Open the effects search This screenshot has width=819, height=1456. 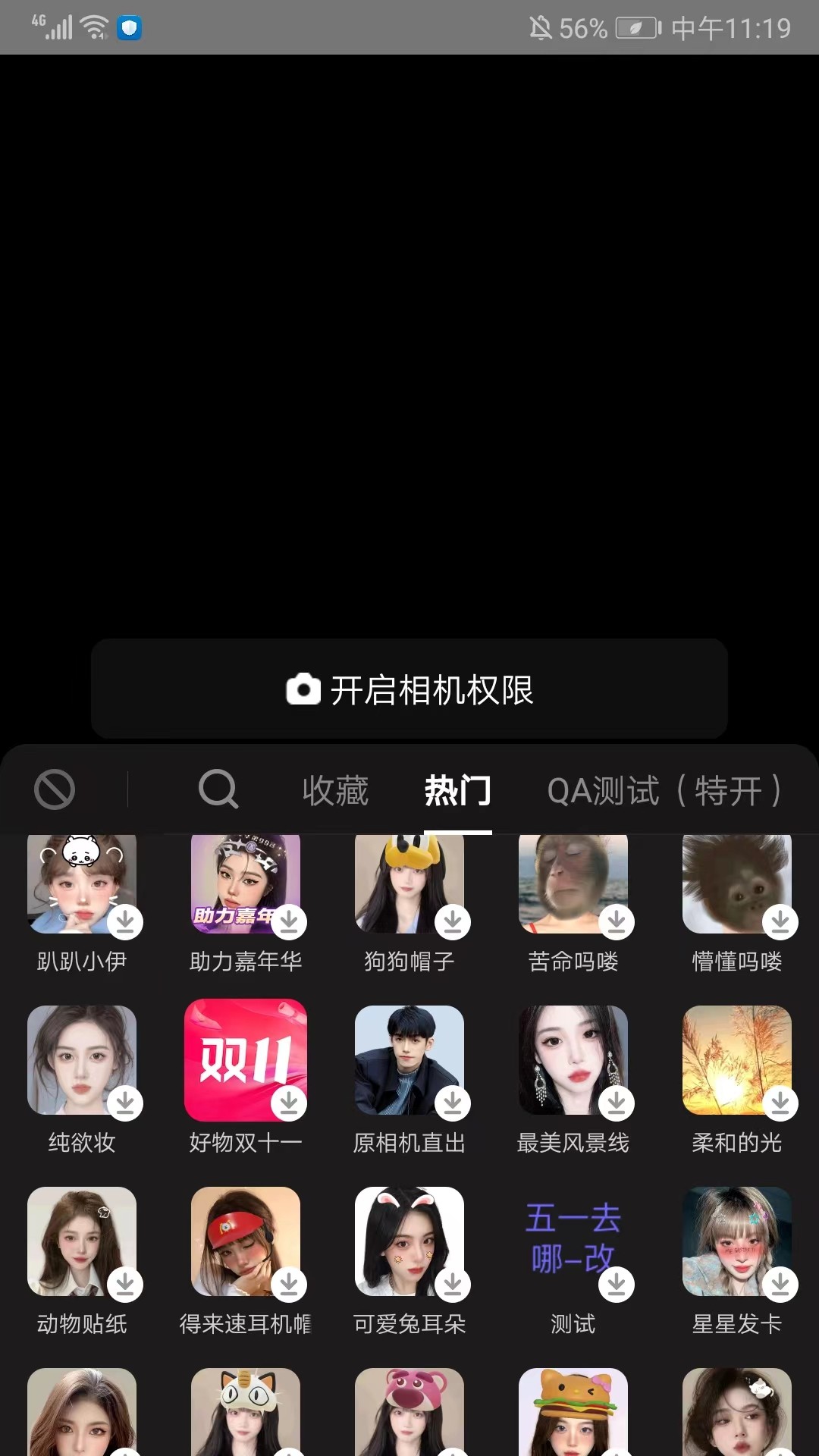click(218, 789)
